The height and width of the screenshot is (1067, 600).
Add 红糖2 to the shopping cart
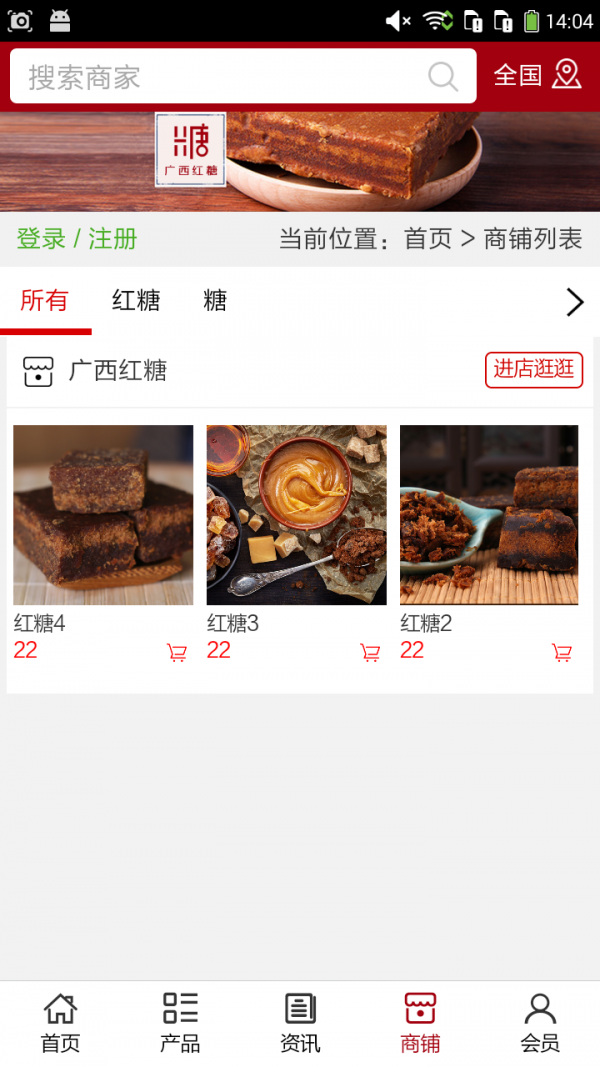pos(562,653)
